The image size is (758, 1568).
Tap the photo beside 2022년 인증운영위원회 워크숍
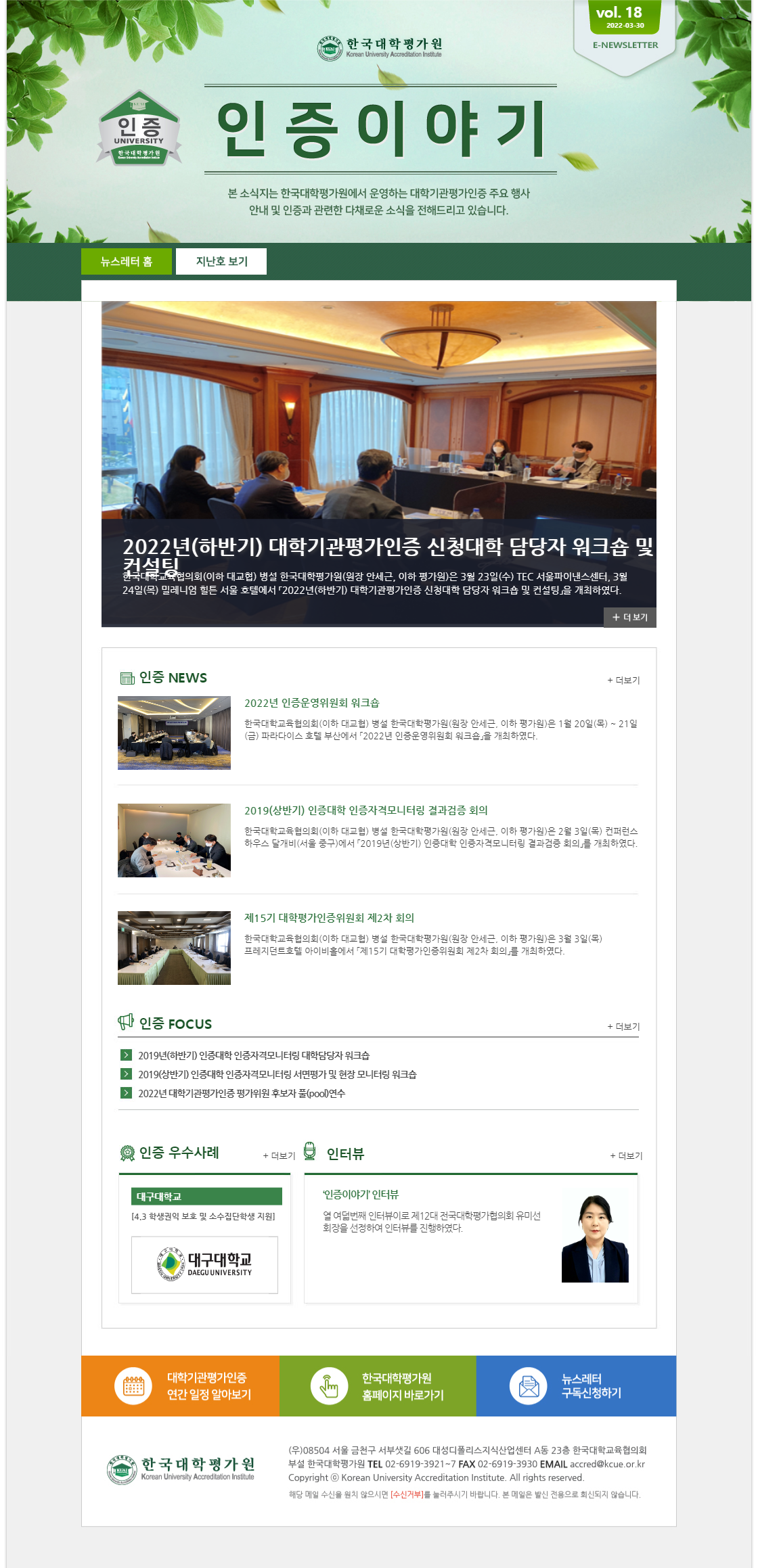pos(174,733)
